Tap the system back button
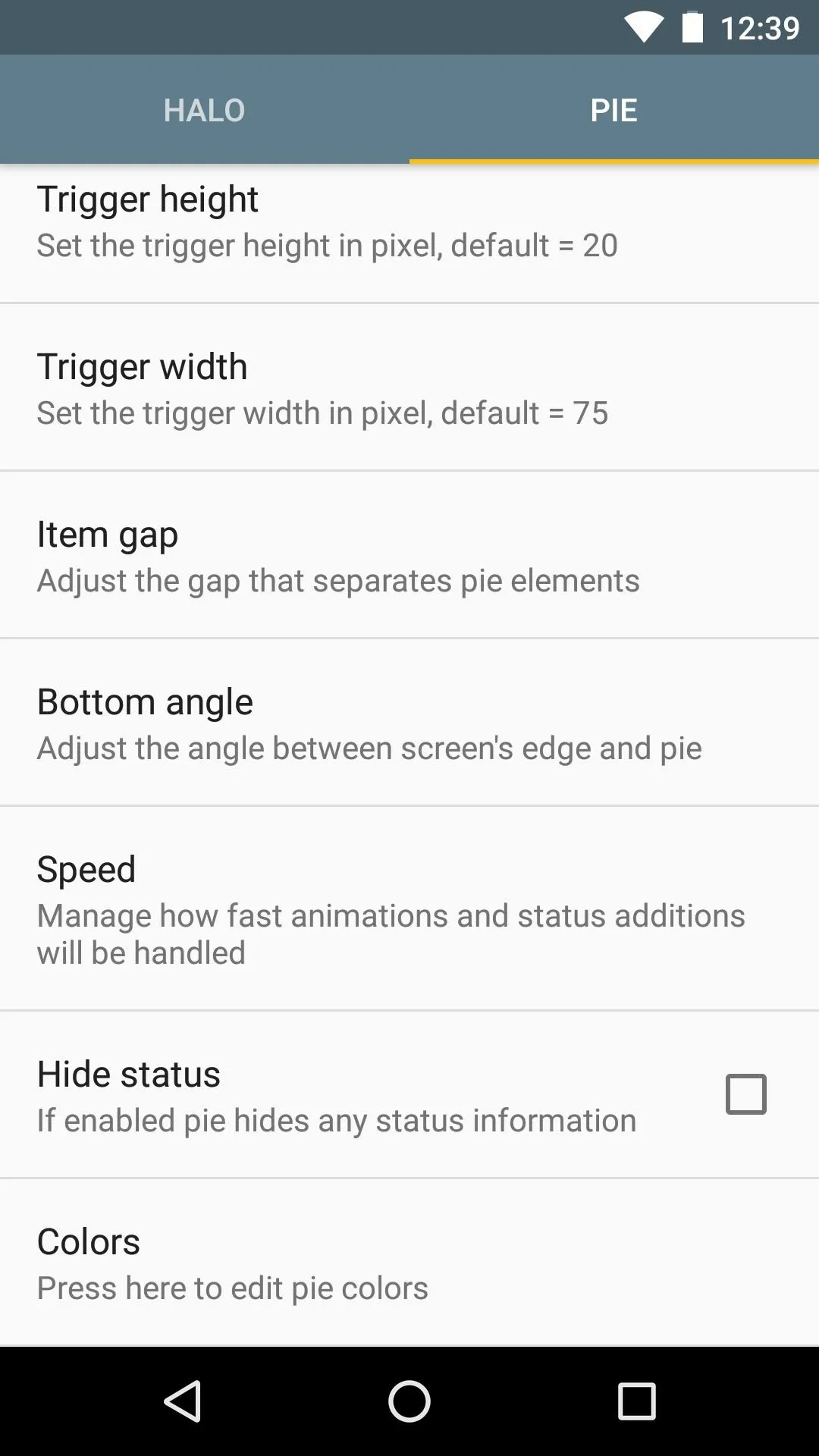 click(182, 1401)
